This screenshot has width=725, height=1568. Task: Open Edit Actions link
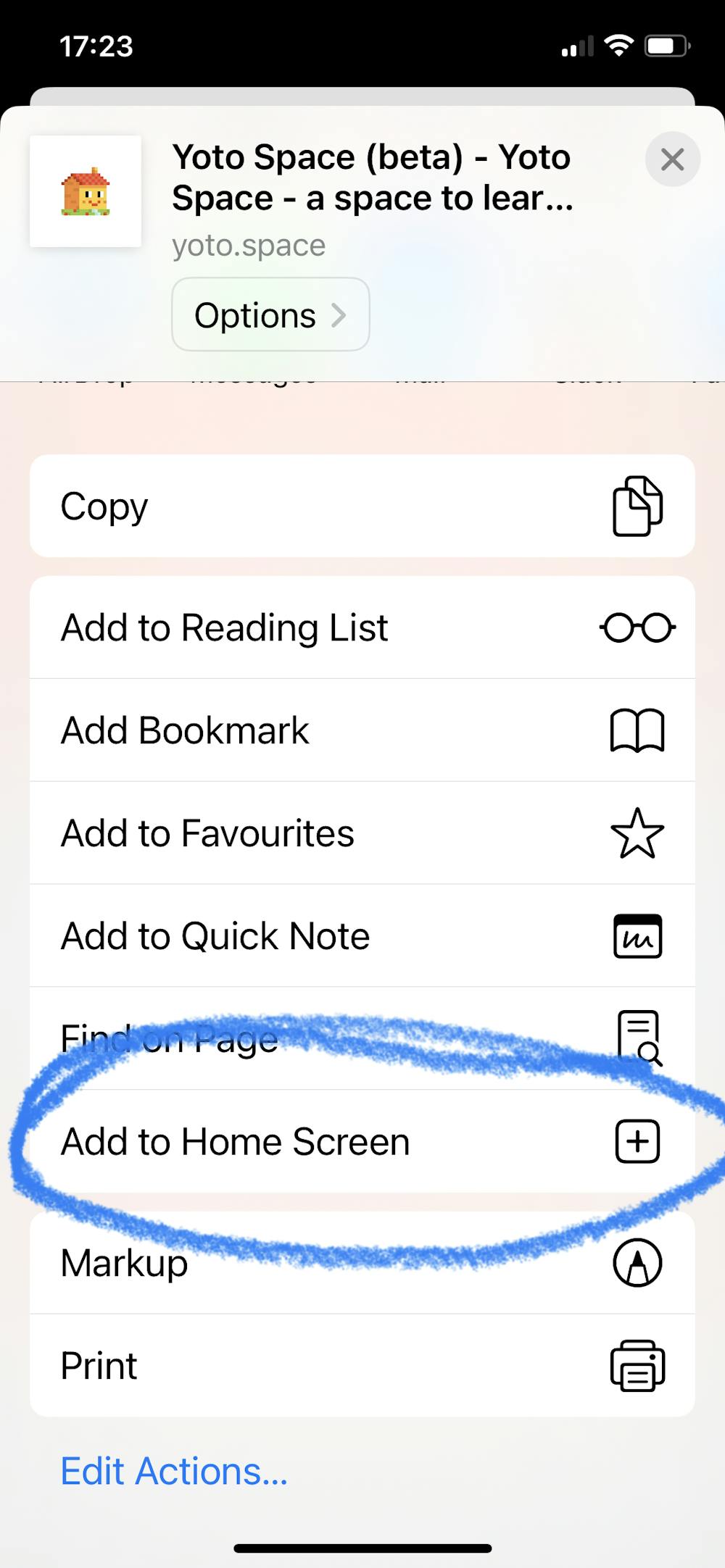174,1472
